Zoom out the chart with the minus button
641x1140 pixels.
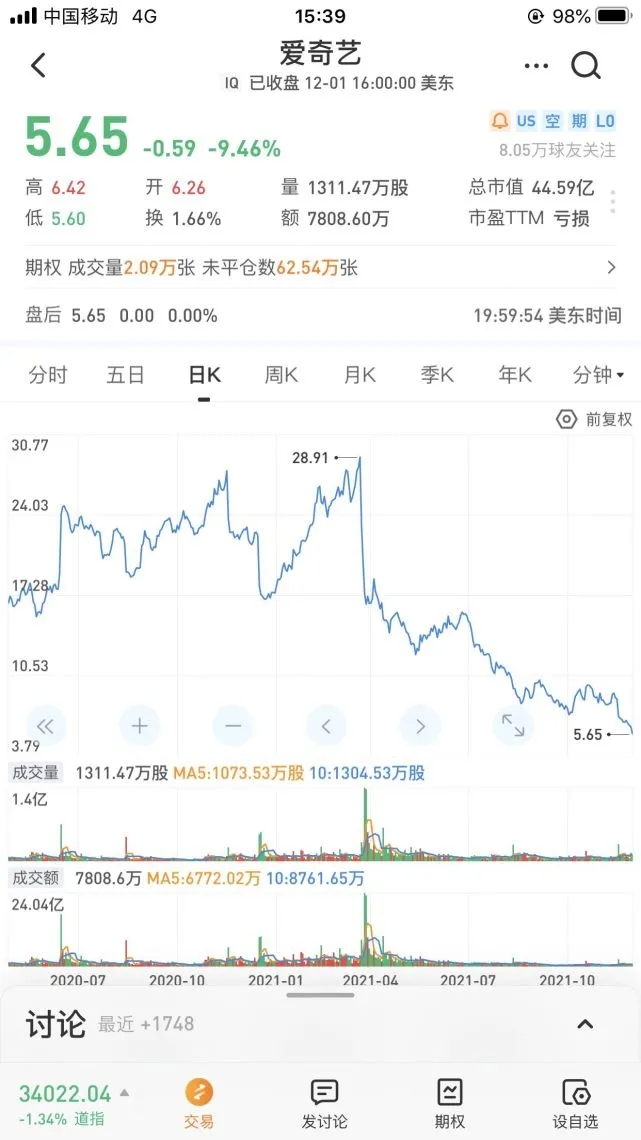pos(233,725)
